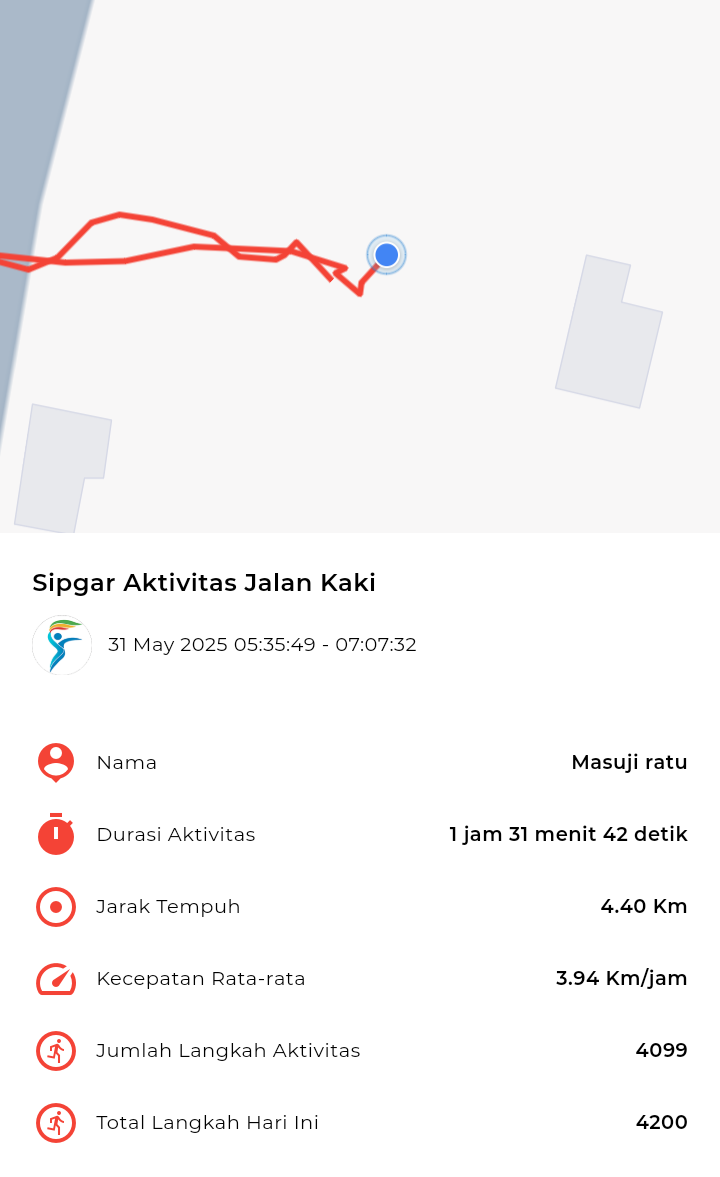
Task: Select the Jarak Tempuh label text
Action: pyautogui.click(x=168, y=907)
